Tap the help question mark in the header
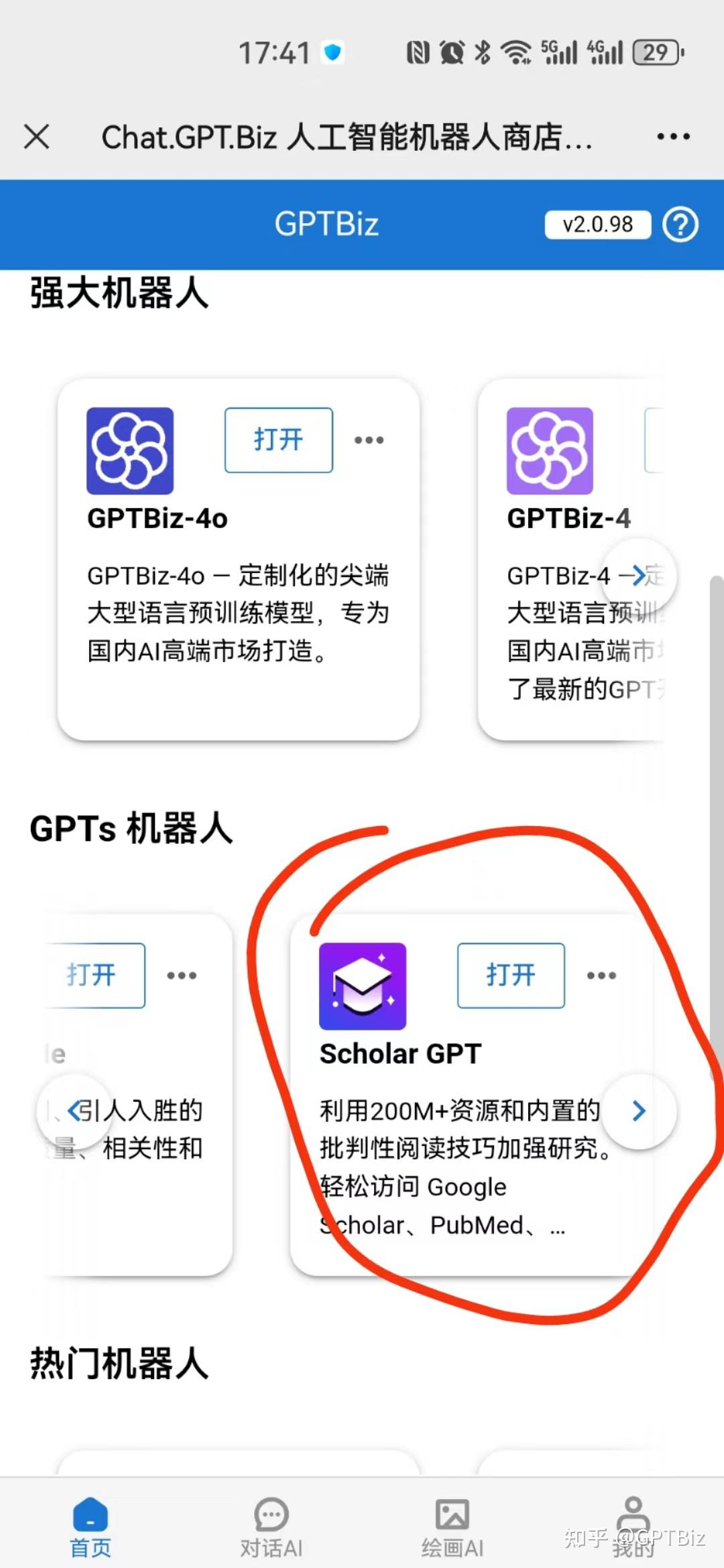 (x=681, y=225)
